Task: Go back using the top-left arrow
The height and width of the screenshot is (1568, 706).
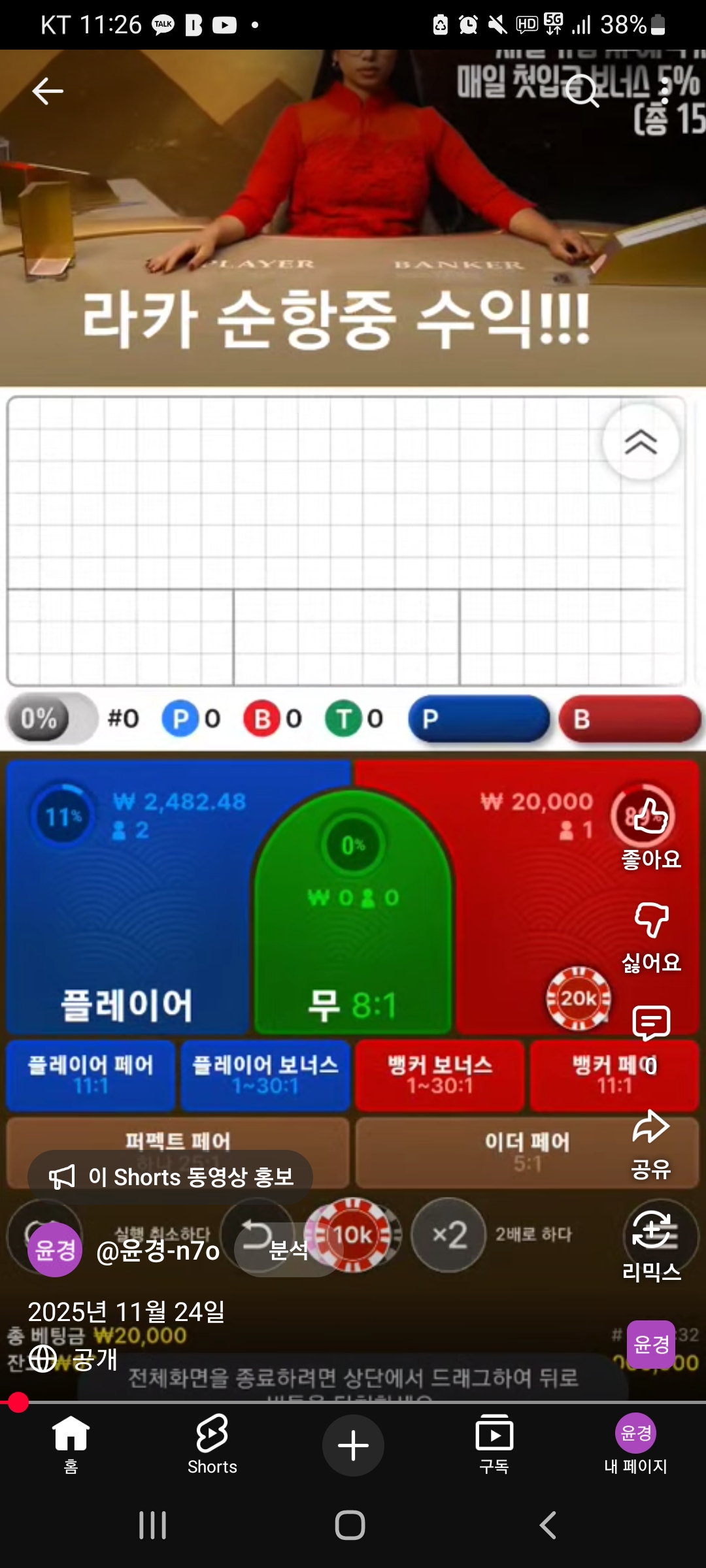Action: click(x=48, y=91)
